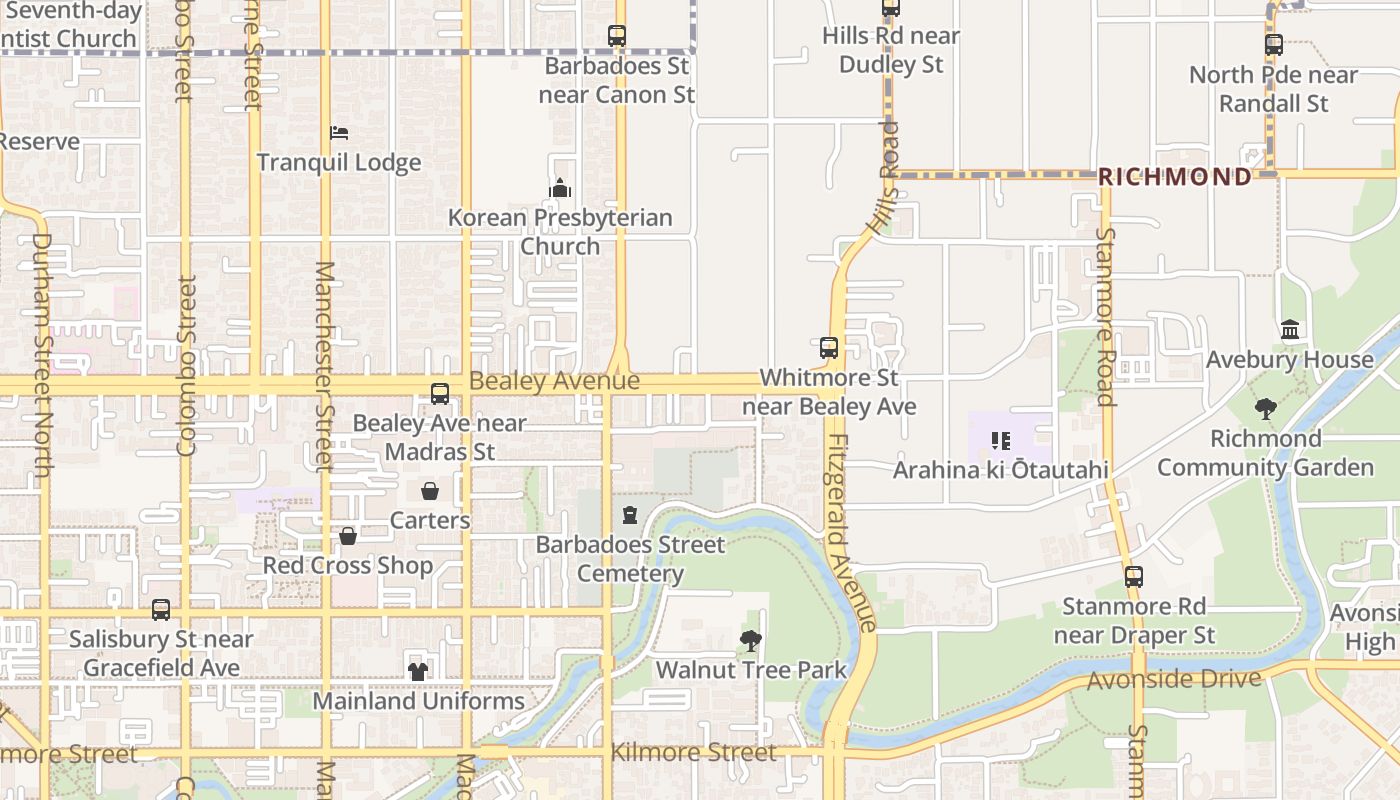This screenshot has width=1400, height=800.
Task: Select the Mainland Uniforms marker
Action: pos(418,672)
